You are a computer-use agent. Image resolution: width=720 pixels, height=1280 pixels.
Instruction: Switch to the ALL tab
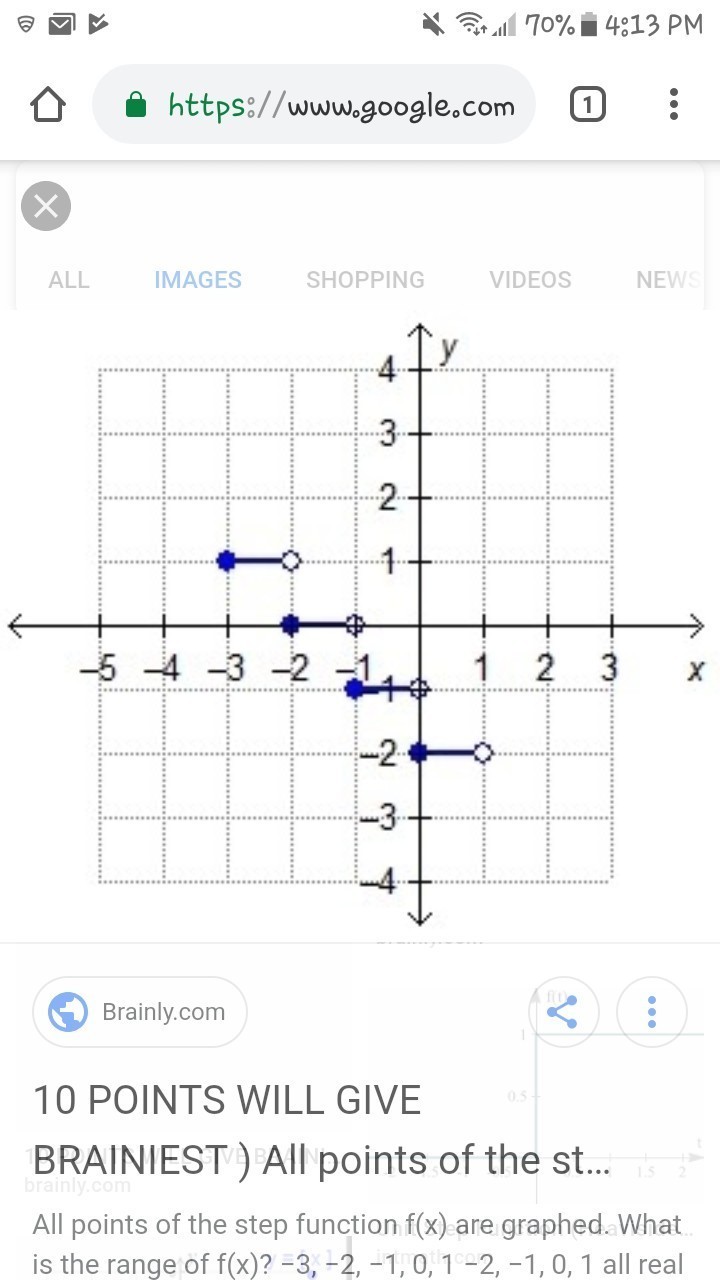(x=69, y=280)
